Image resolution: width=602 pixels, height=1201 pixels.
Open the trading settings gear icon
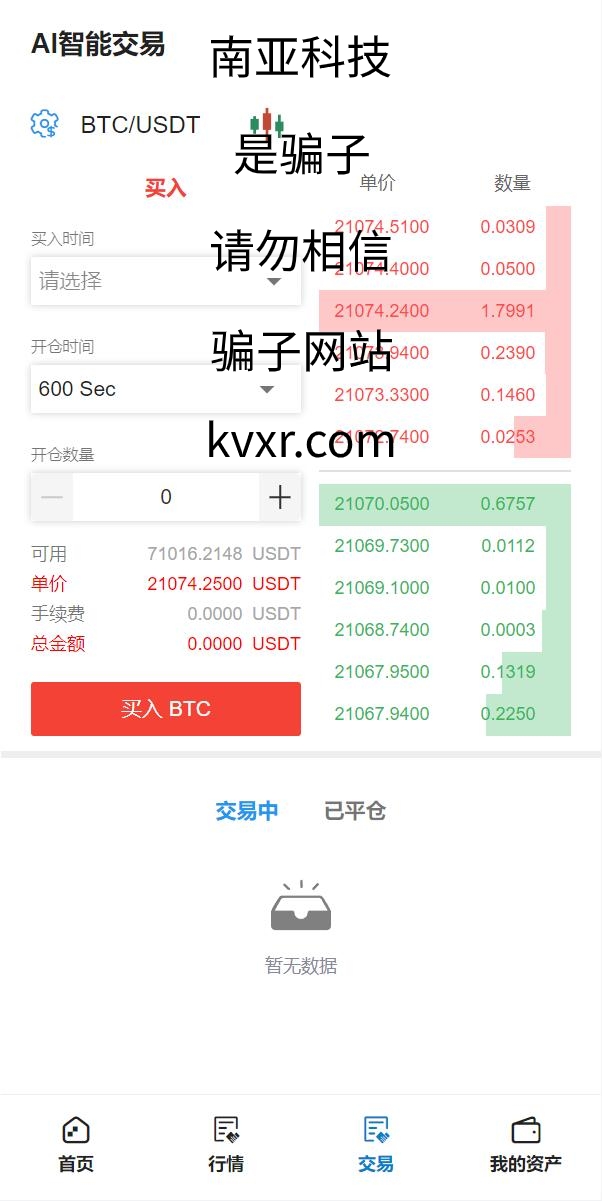tap(44, 124)
